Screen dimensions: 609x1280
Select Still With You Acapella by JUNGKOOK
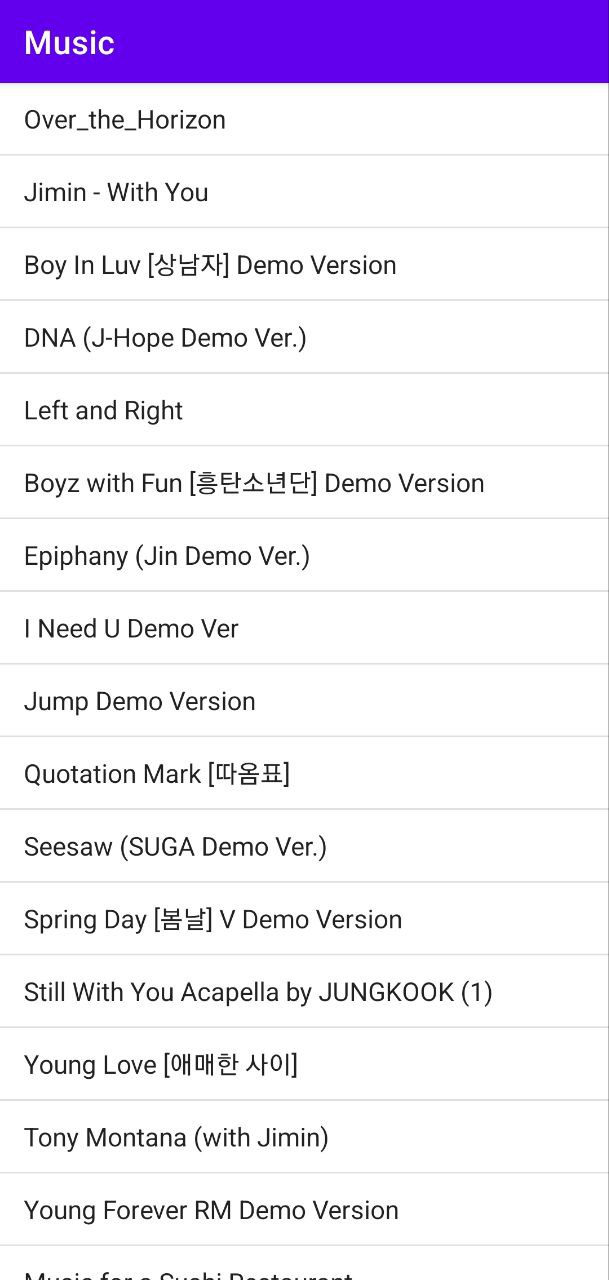point(258,992)
